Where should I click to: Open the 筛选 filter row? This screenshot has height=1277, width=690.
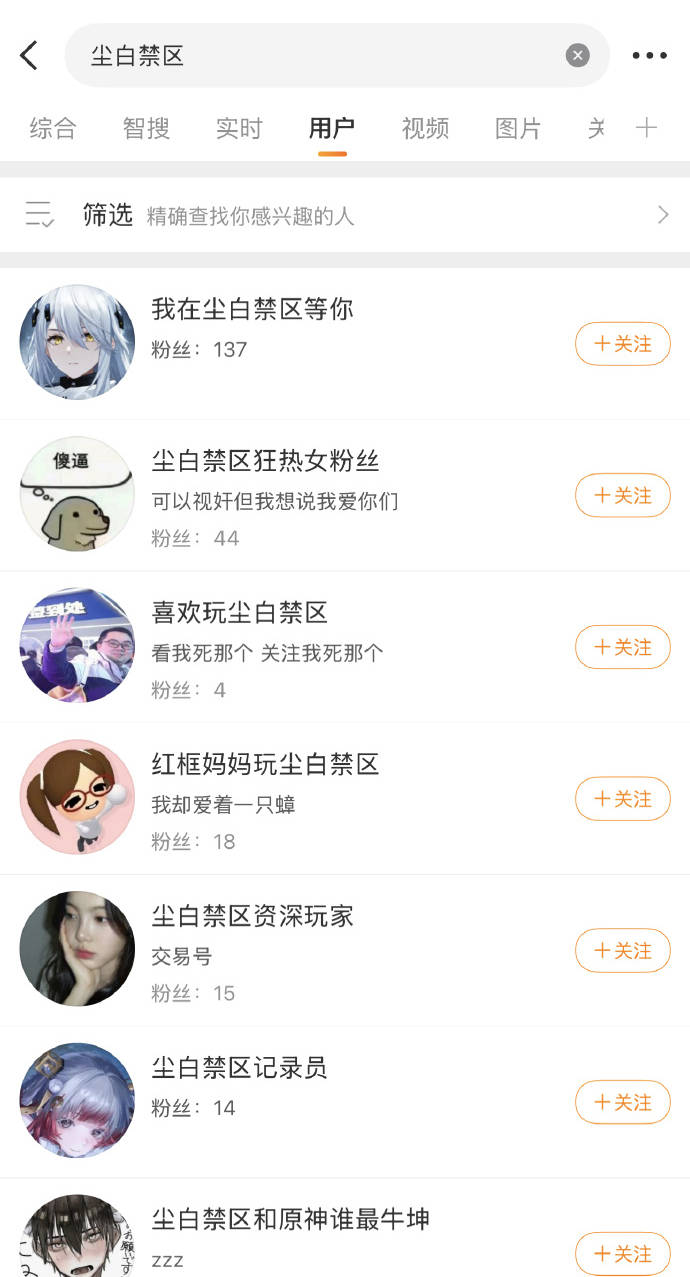(x=345, y=214)
